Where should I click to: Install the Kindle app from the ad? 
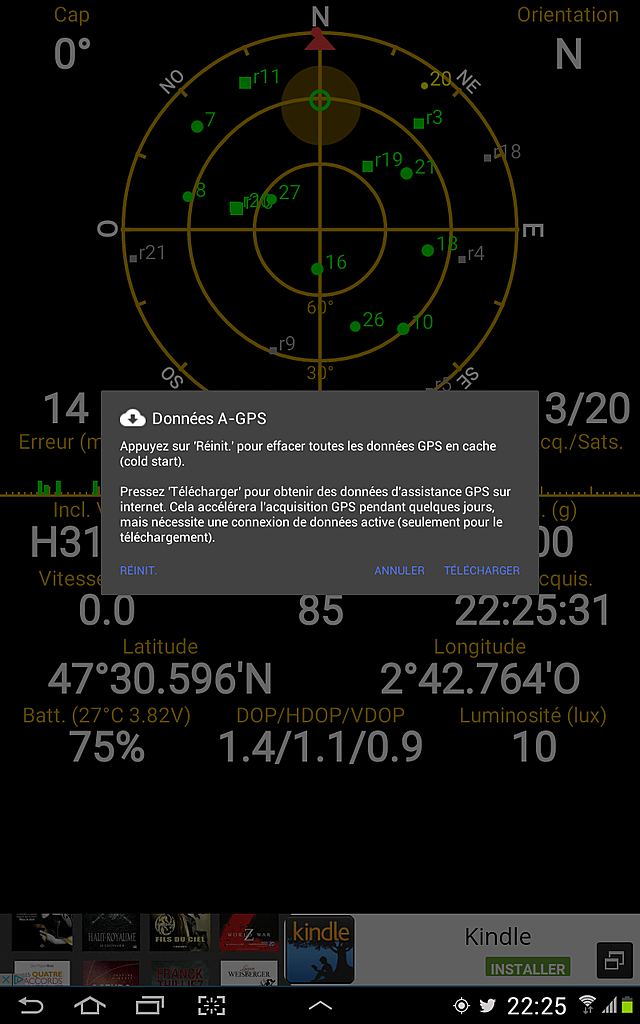[x=528, y=968]
